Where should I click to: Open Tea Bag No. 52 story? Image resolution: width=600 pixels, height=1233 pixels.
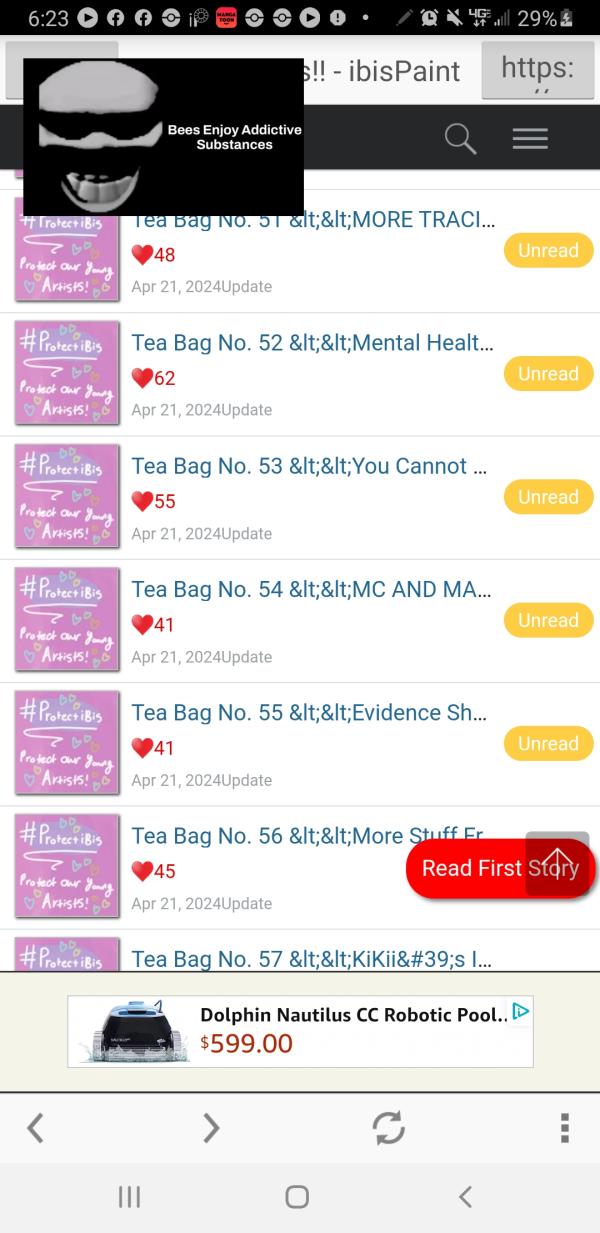(x=311, y=343)
